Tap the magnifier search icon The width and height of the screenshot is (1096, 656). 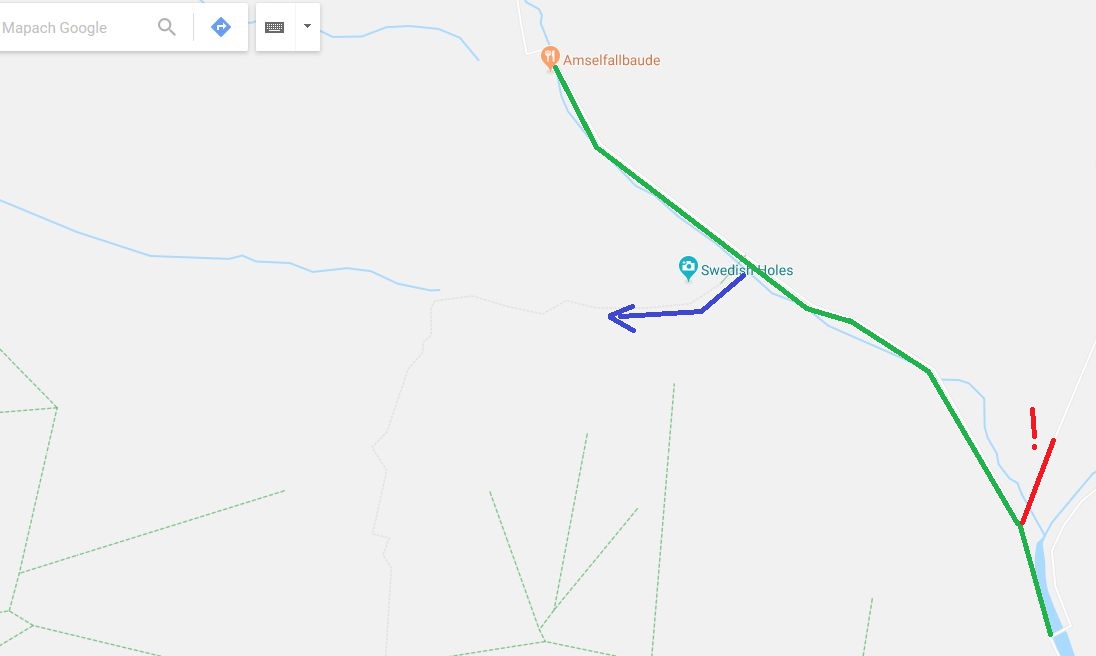[167, 27]
